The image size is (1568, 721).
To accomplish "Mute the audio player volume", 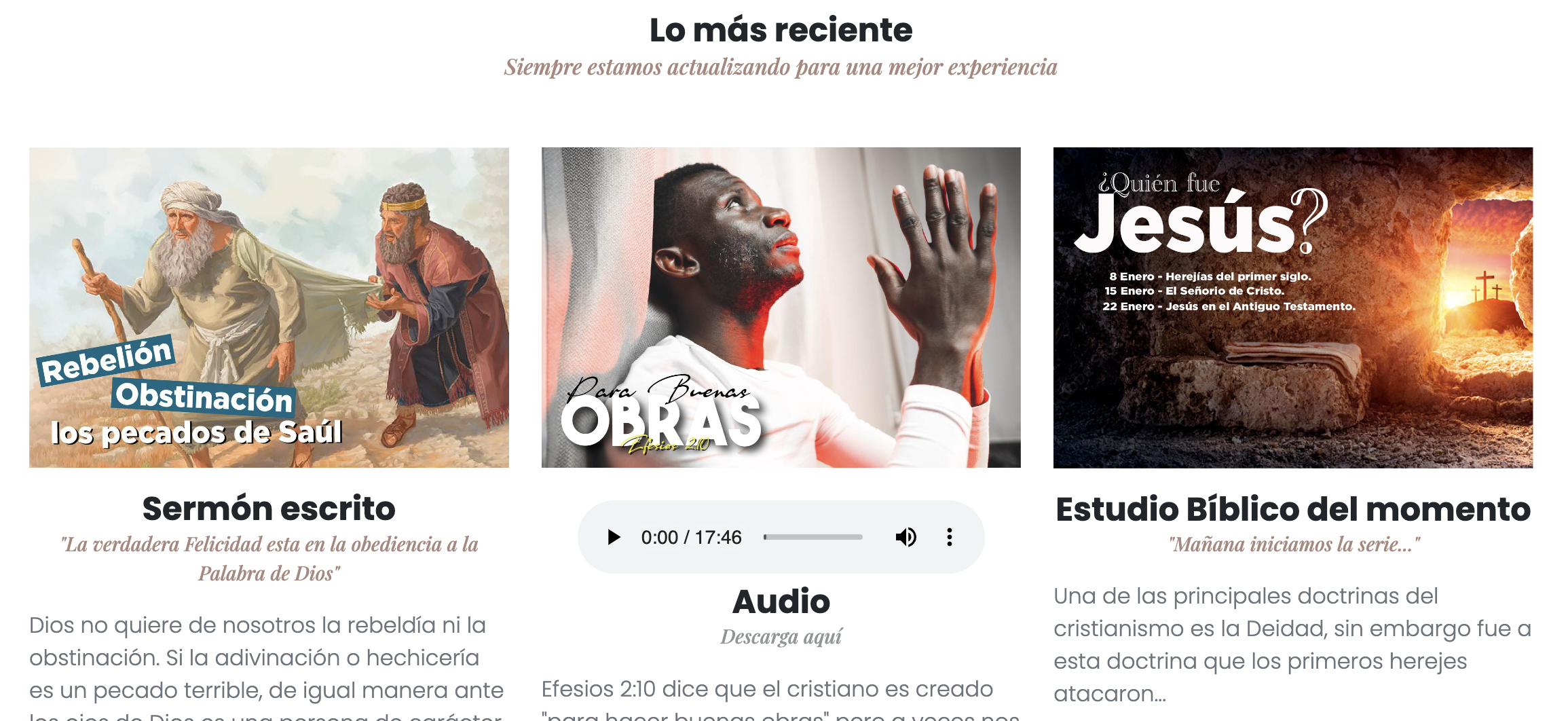I will 906,538.
